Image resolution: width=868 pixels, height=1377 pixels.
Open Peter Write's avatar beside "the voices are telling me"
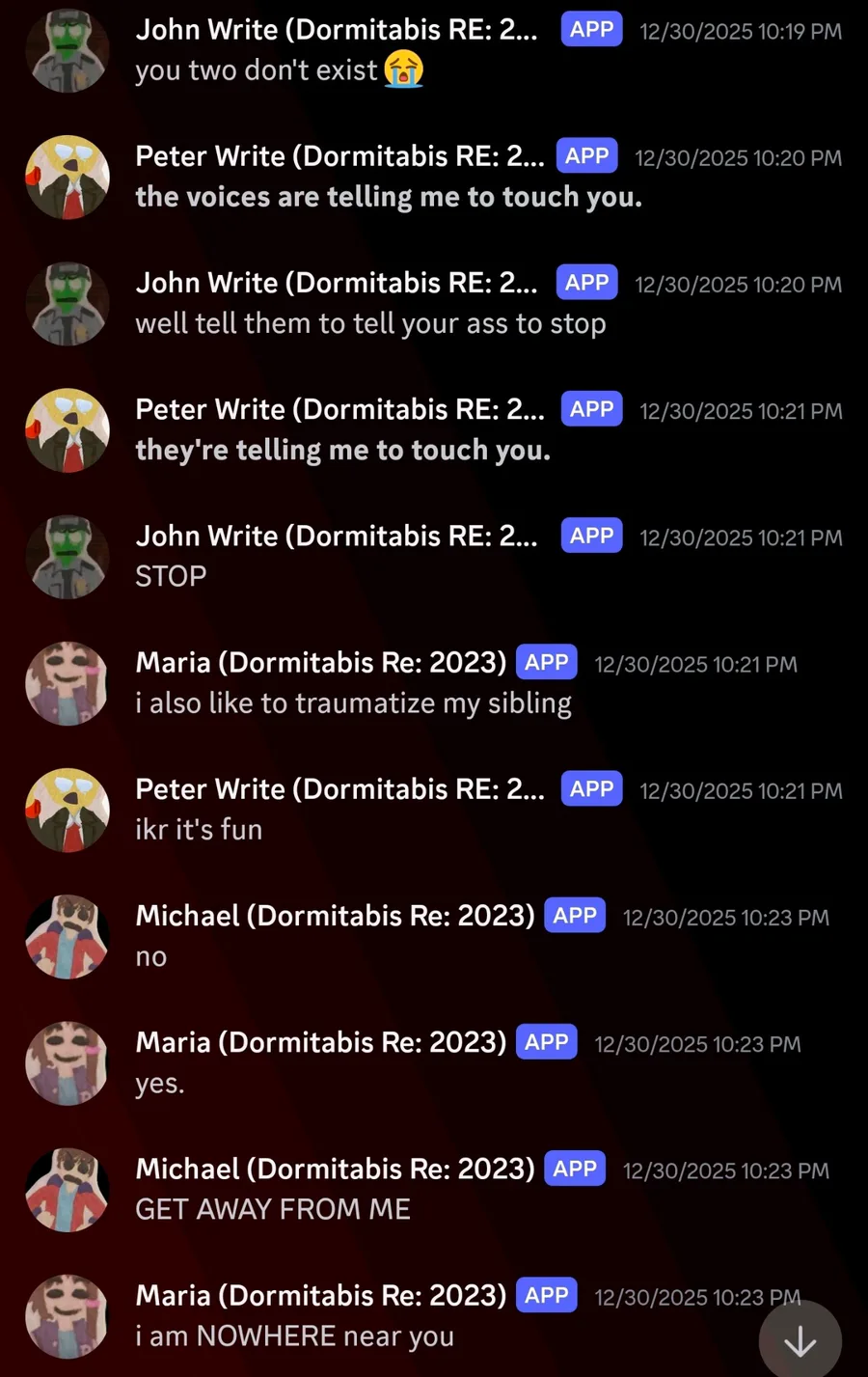coord(67,177)
